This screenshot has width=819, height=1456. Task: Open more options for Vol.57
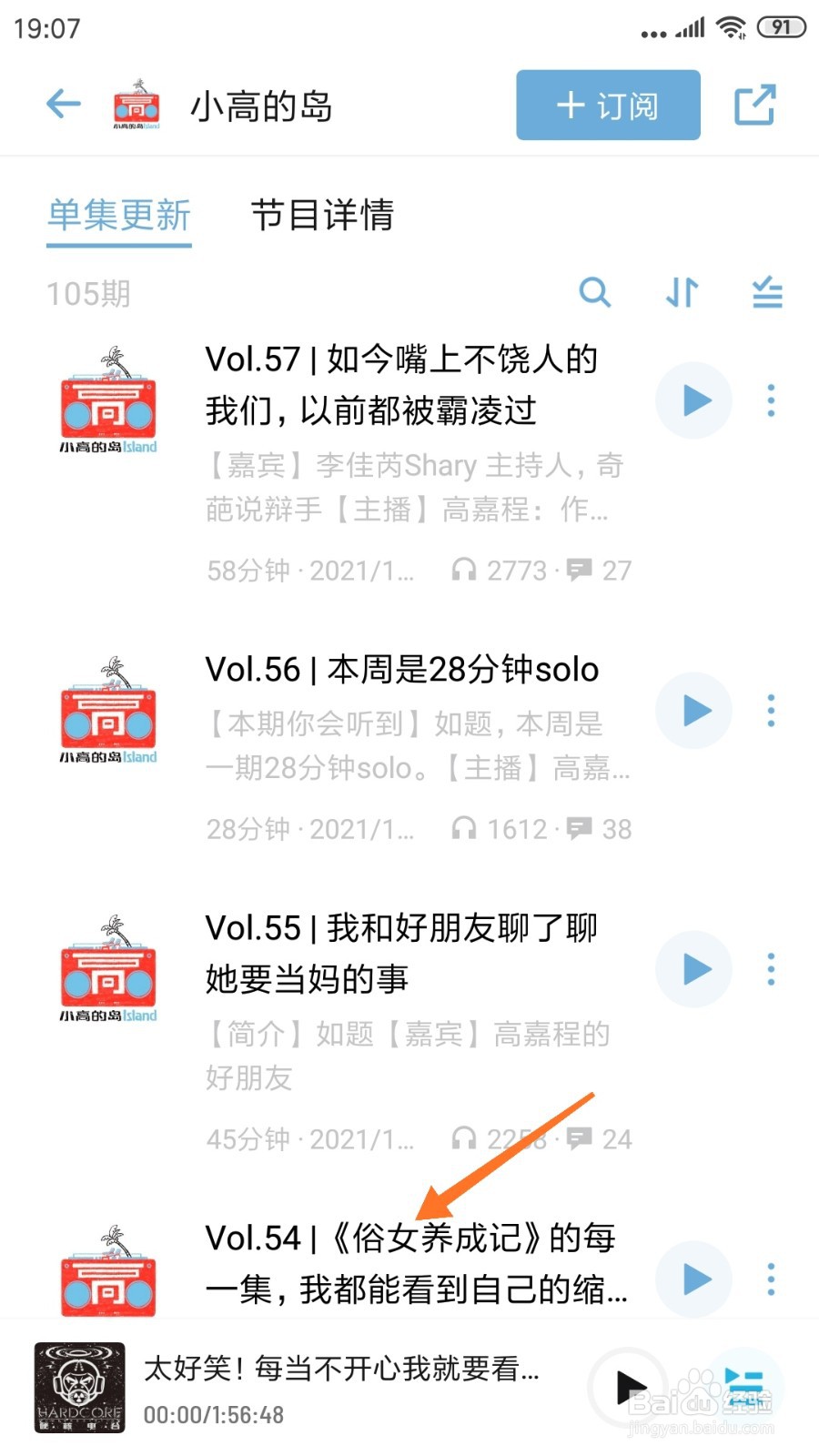pos(771,400)
